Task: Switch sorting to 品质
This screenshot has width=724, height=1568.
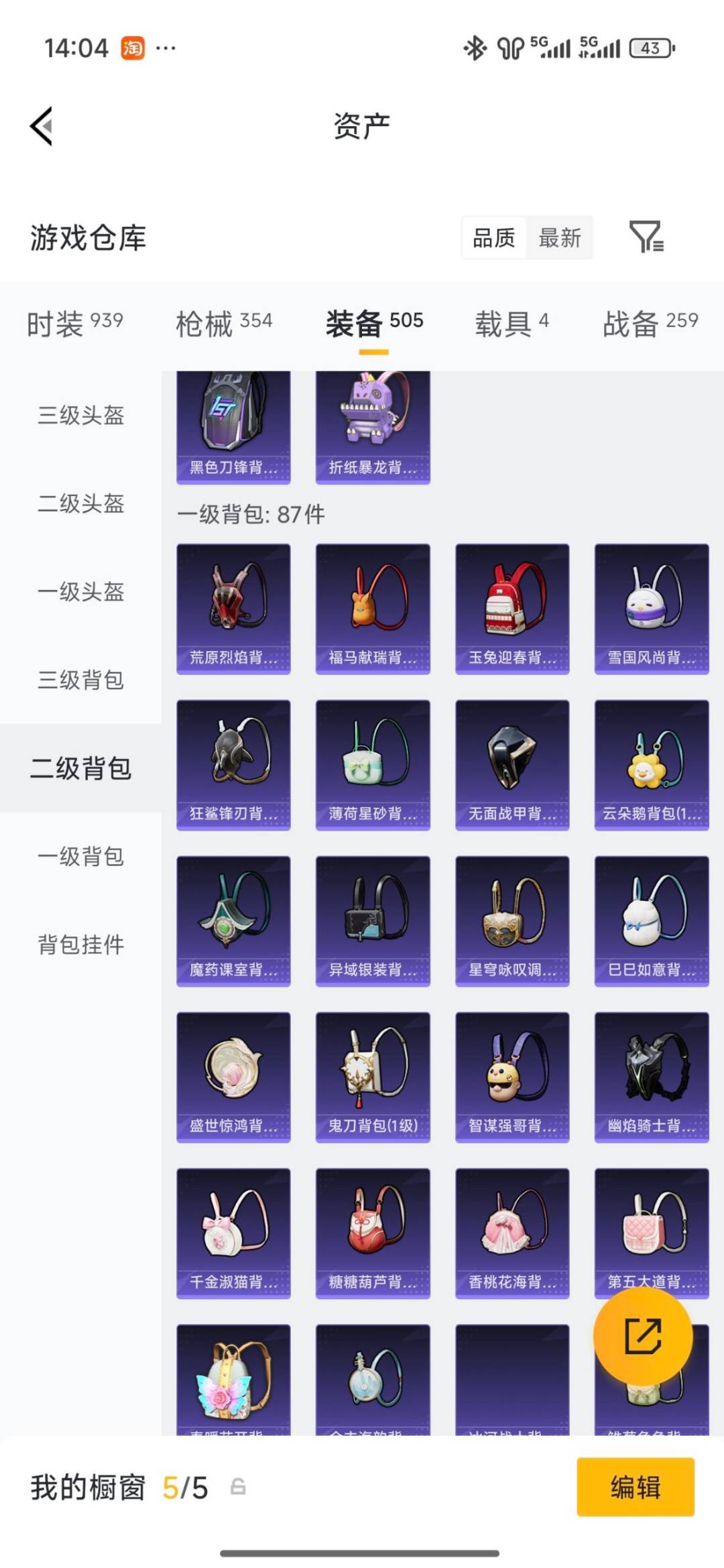Action: [x=494, y=238]
